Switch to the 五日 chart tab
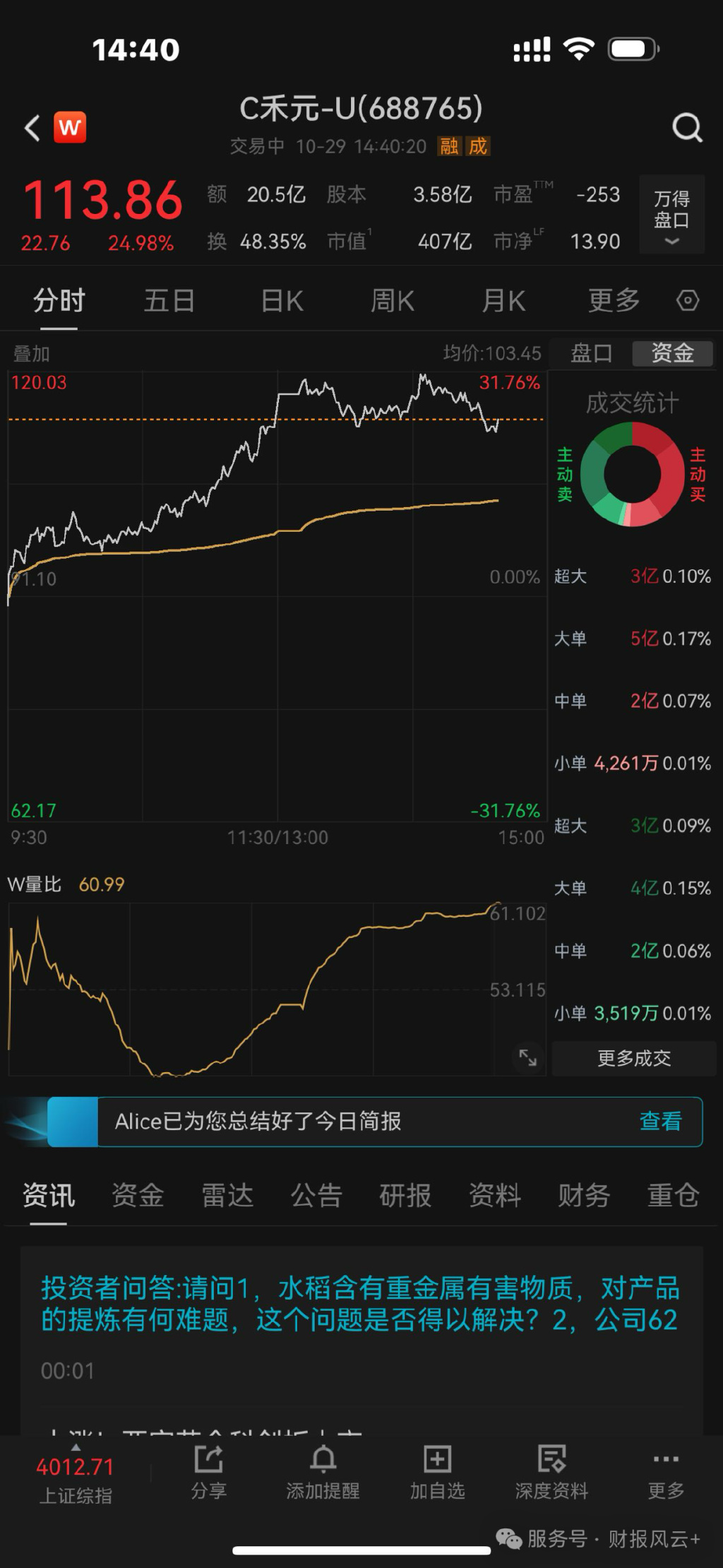 pyautogui.click(x=169, y=302)
